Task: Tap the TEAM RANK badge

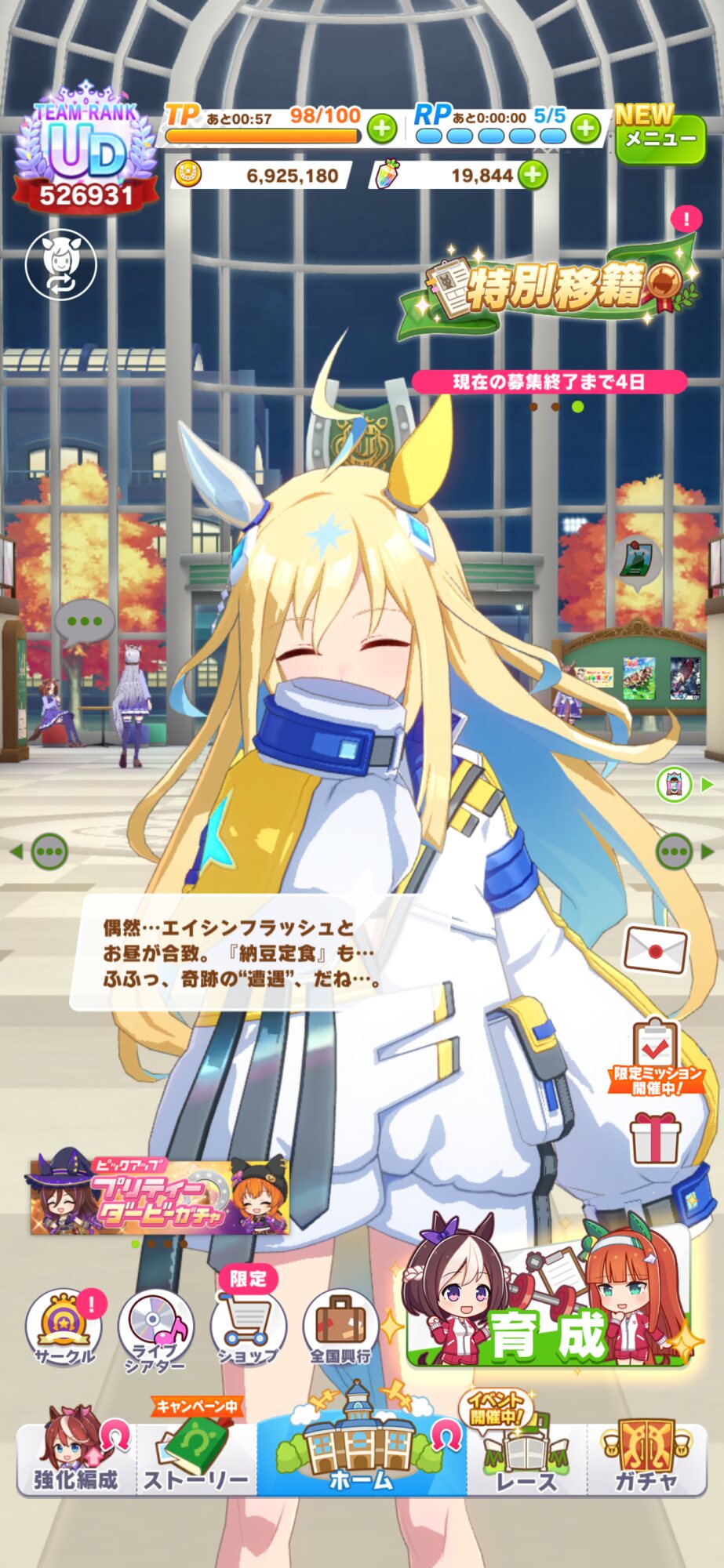Action: click(x=86, y=149)
